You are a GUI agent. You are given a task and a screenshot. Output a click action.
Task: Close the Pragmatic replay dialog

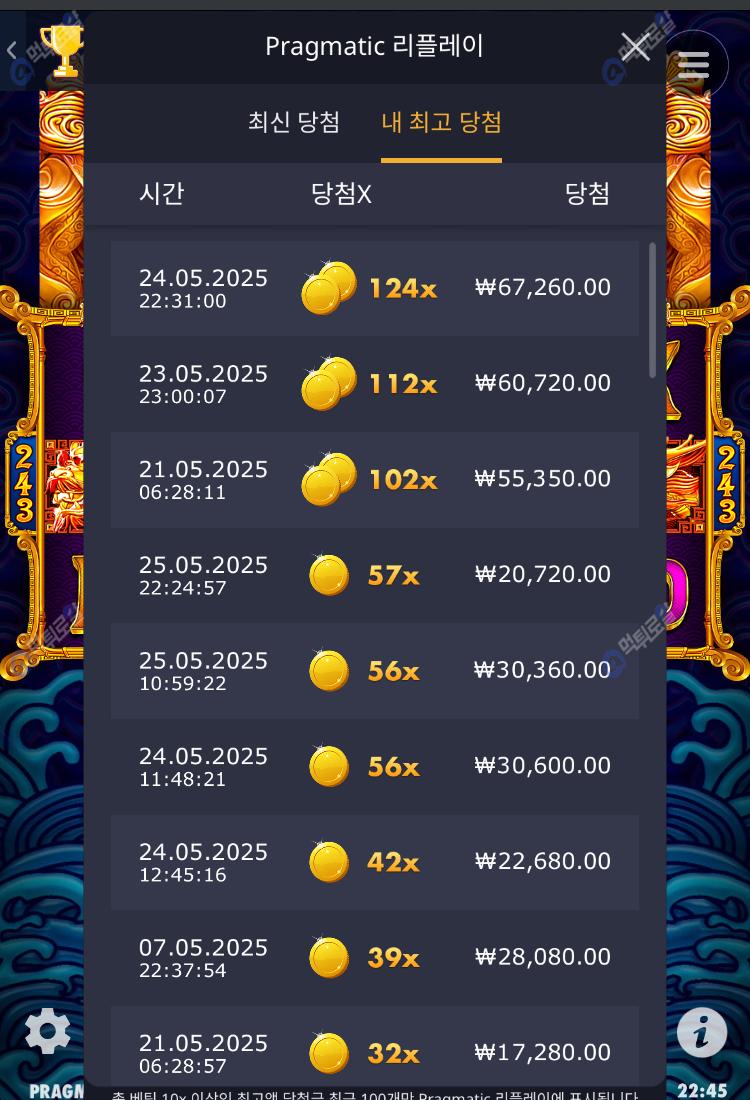(635, 46)
